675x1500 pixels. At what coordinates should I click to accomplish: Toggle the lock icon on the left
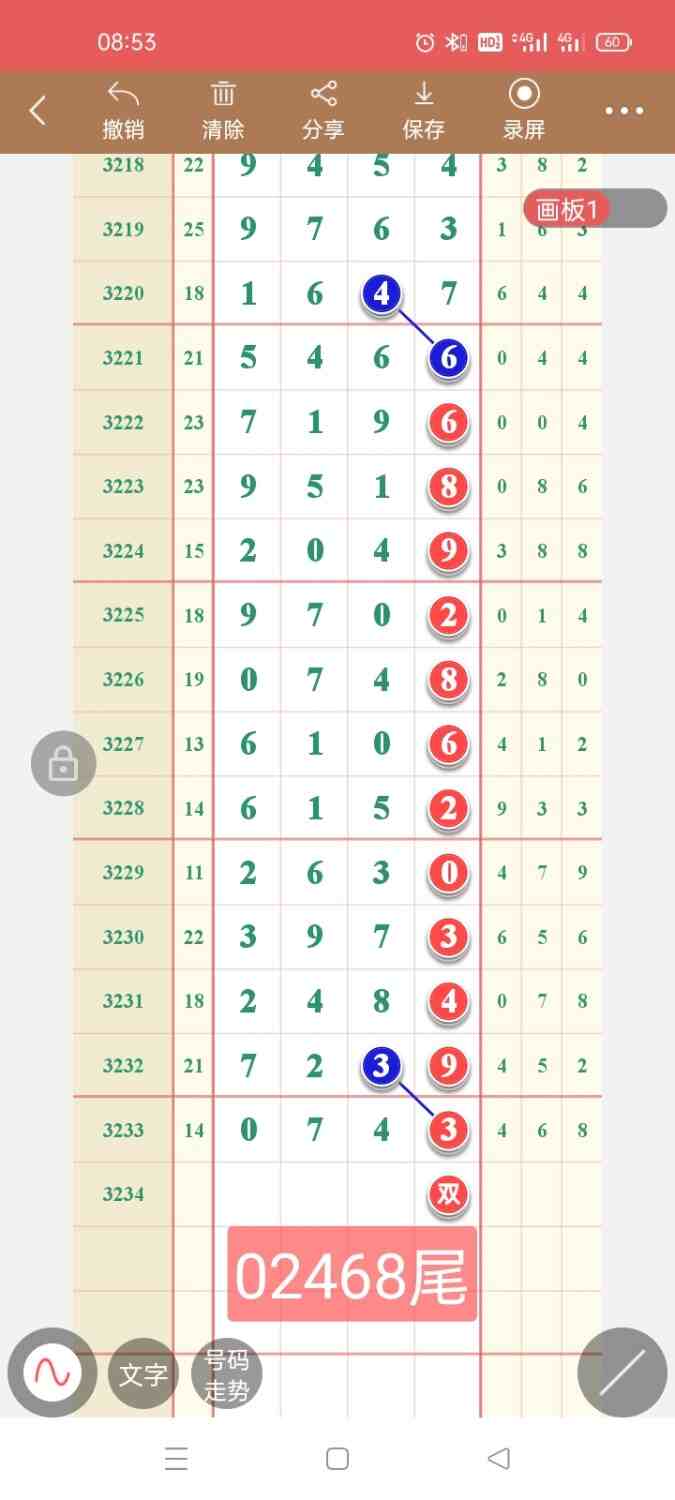(63, 764)
